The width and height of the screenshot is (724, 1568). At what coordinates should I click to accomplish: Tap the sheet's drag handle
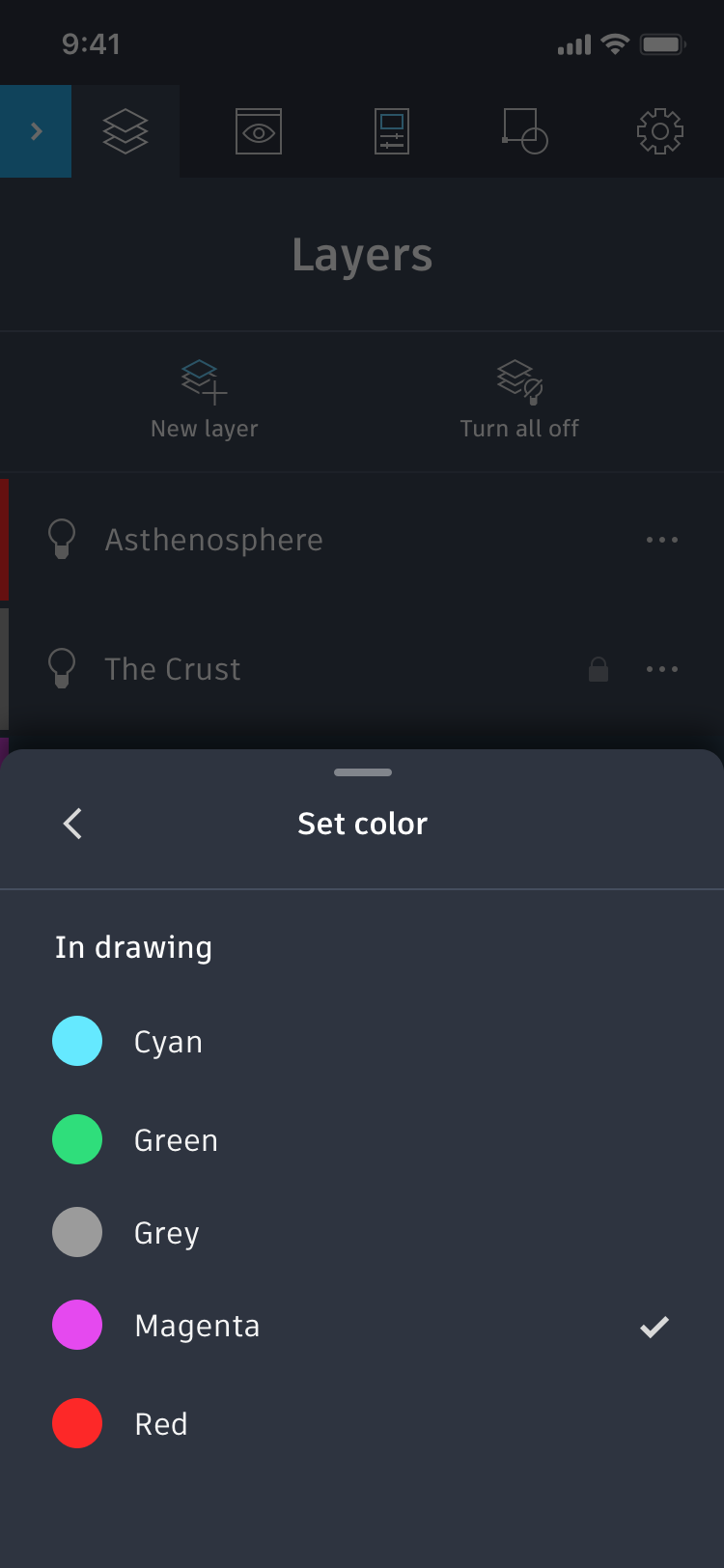coord(362,772)
